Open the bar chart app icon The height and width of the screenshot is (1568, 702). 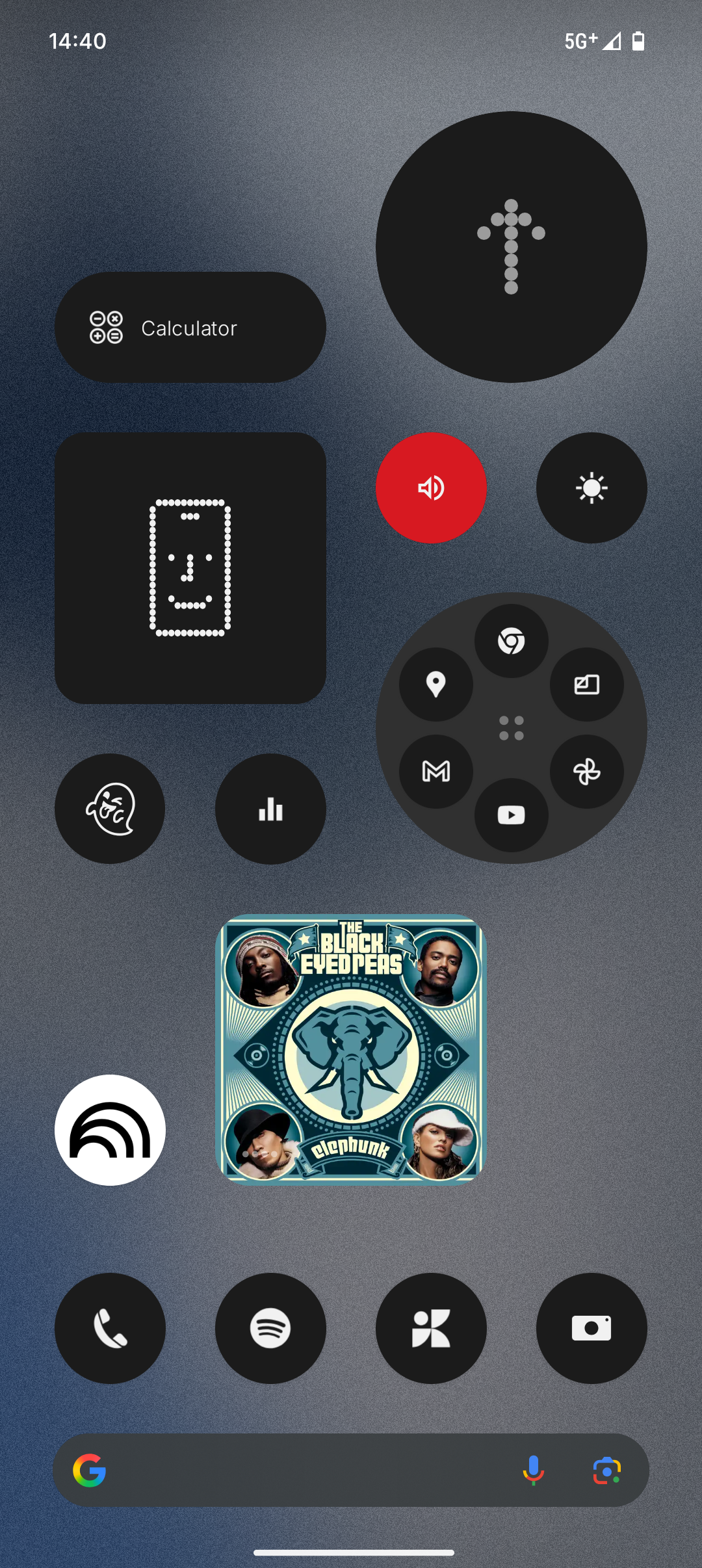[270, 809]
